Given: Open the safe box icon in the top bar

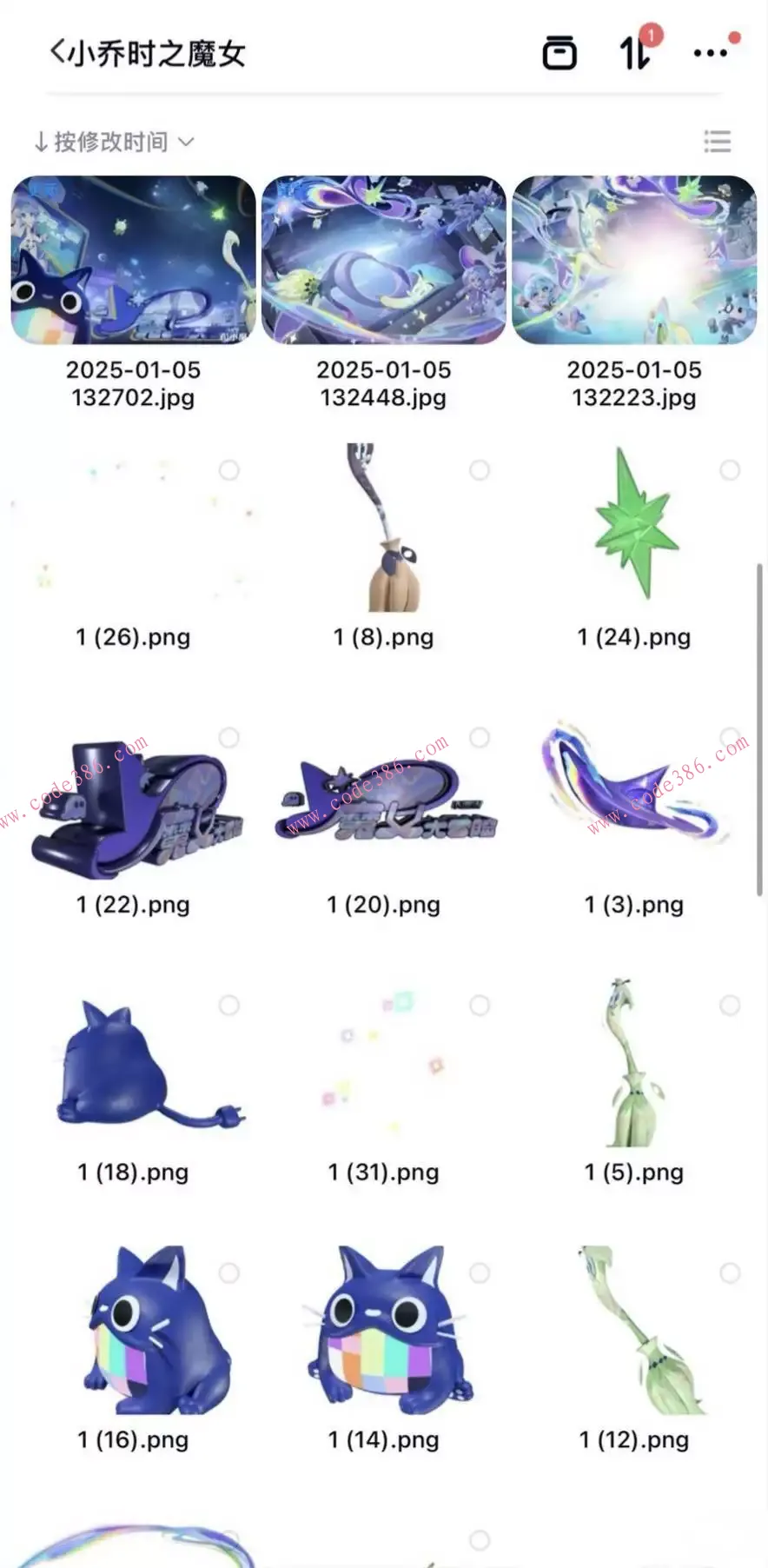Looking at the screenshot, I should 560,52.
